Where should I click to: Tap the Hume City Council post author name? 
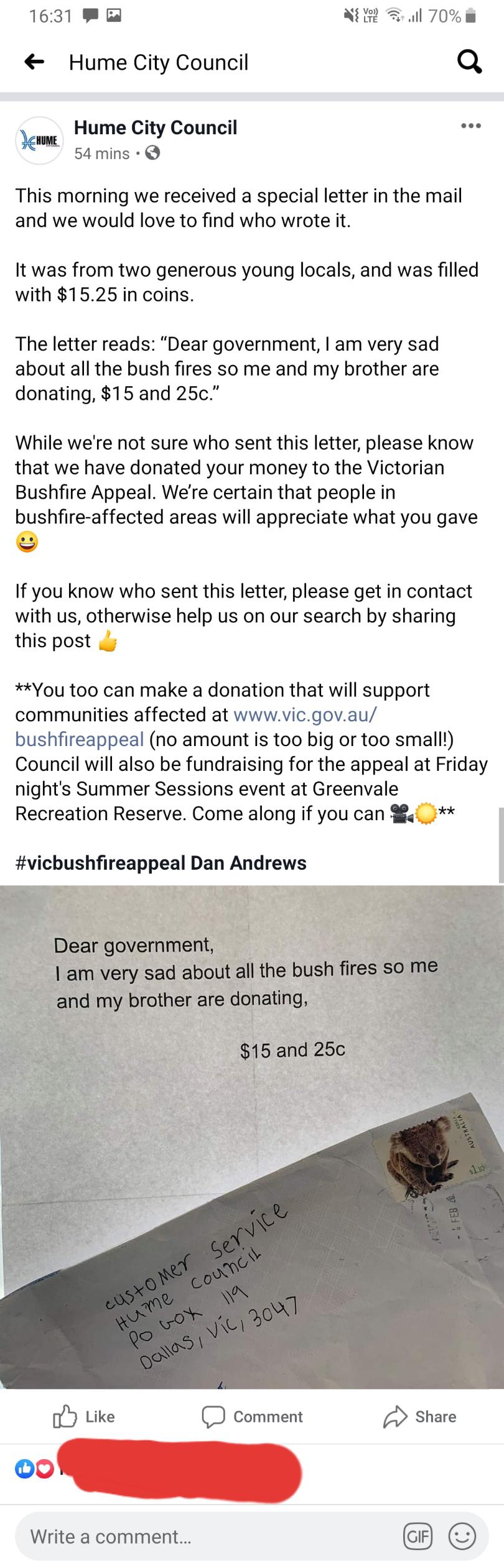point(156,127)
